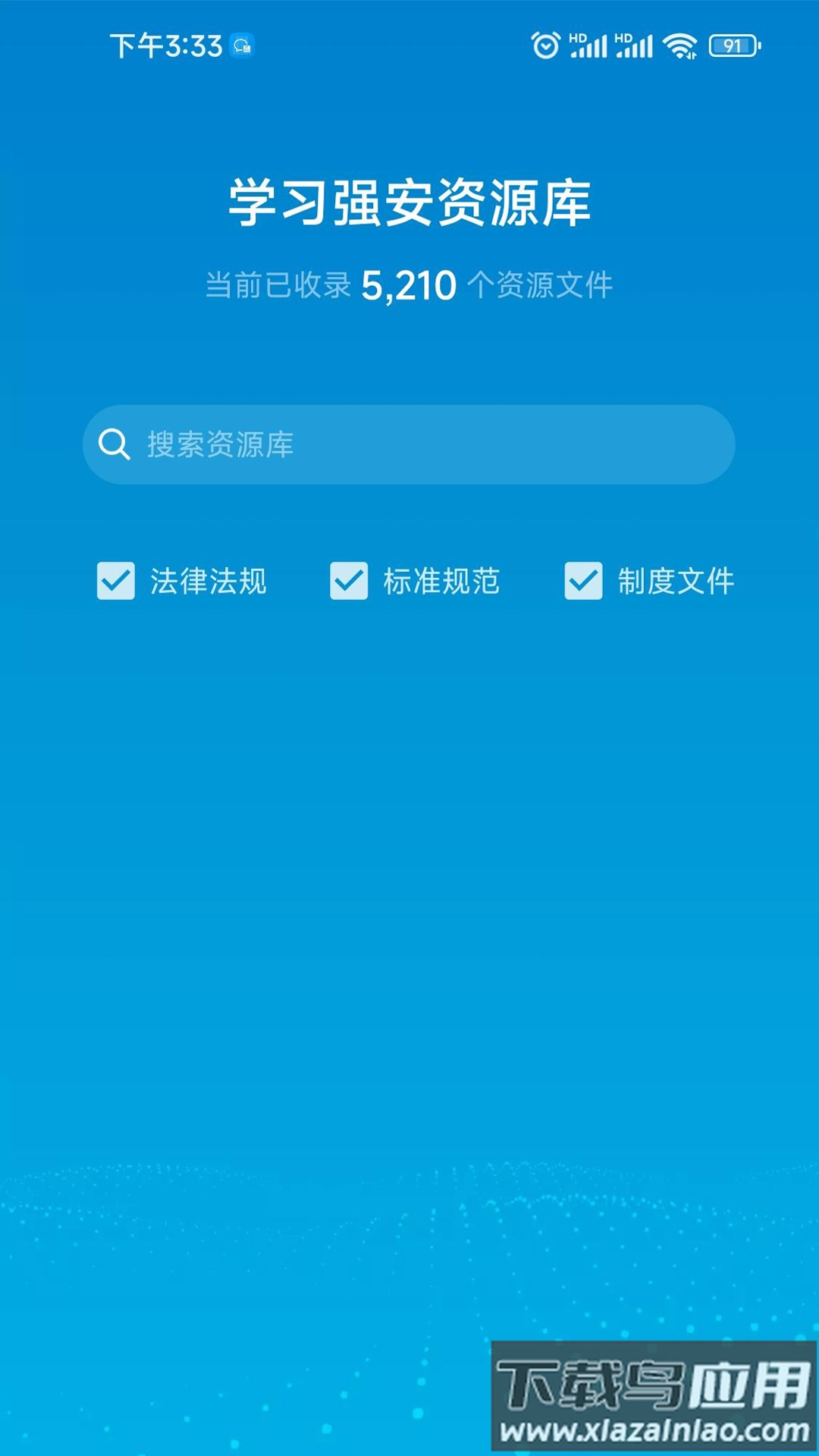819x1456 pixels.
Task: Click the search magnifier icon
Action: (x=114, y=444)
